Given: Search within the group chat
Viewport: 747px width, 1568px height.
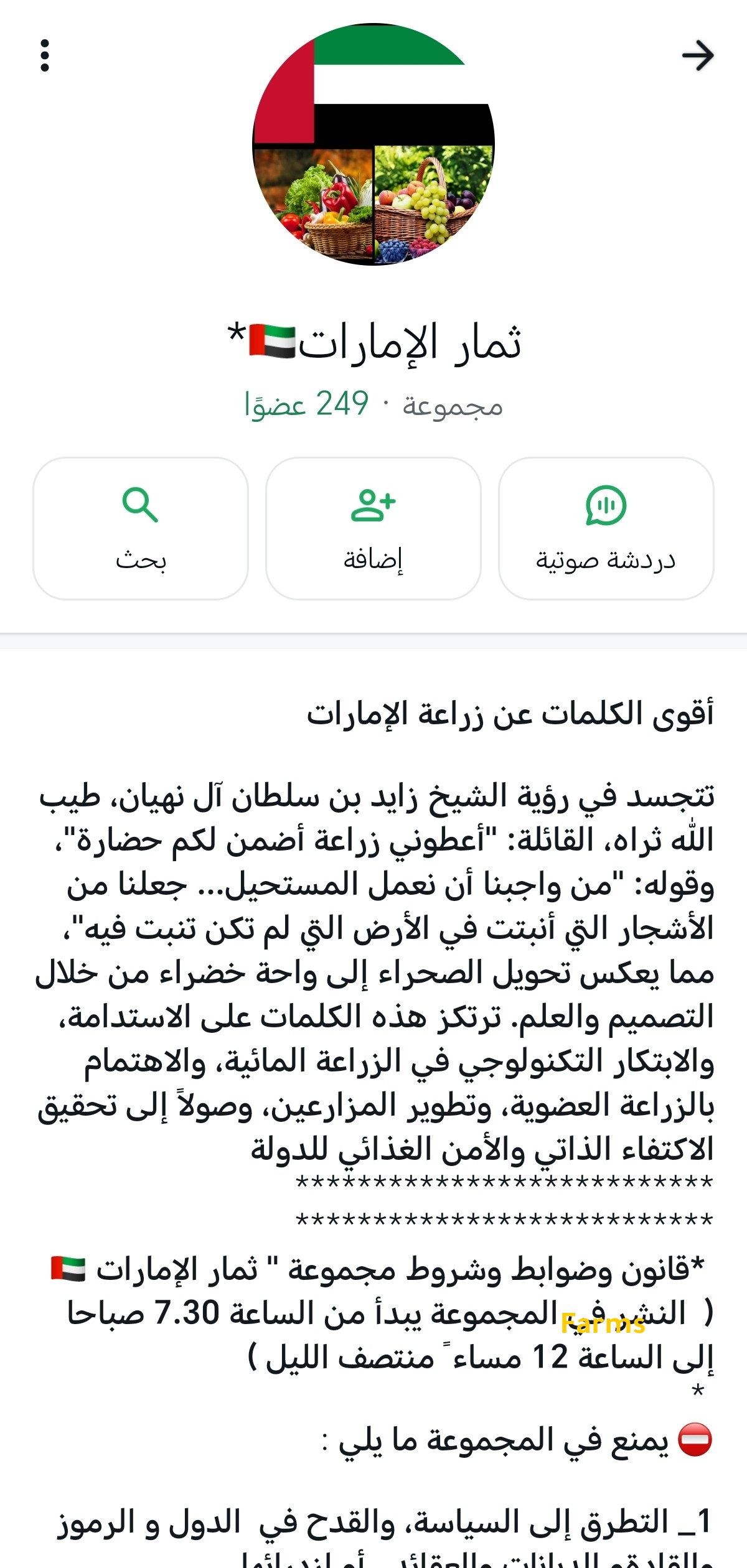Looking at the screenshot, I should pyautogui.click(x=141, y=529).
